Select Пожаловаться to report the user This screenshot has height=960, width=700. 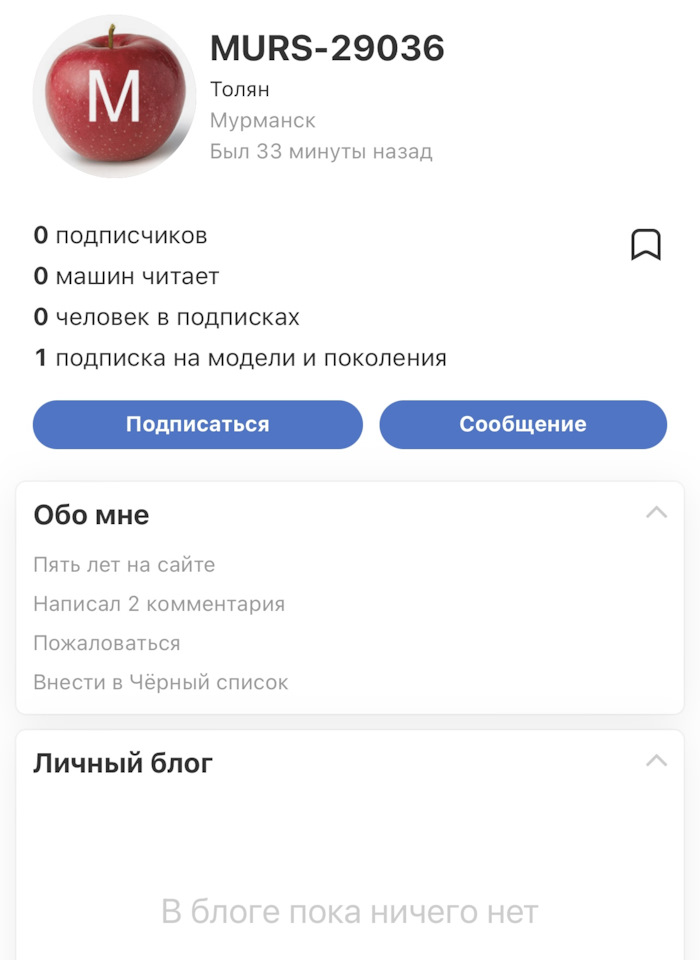107,643
